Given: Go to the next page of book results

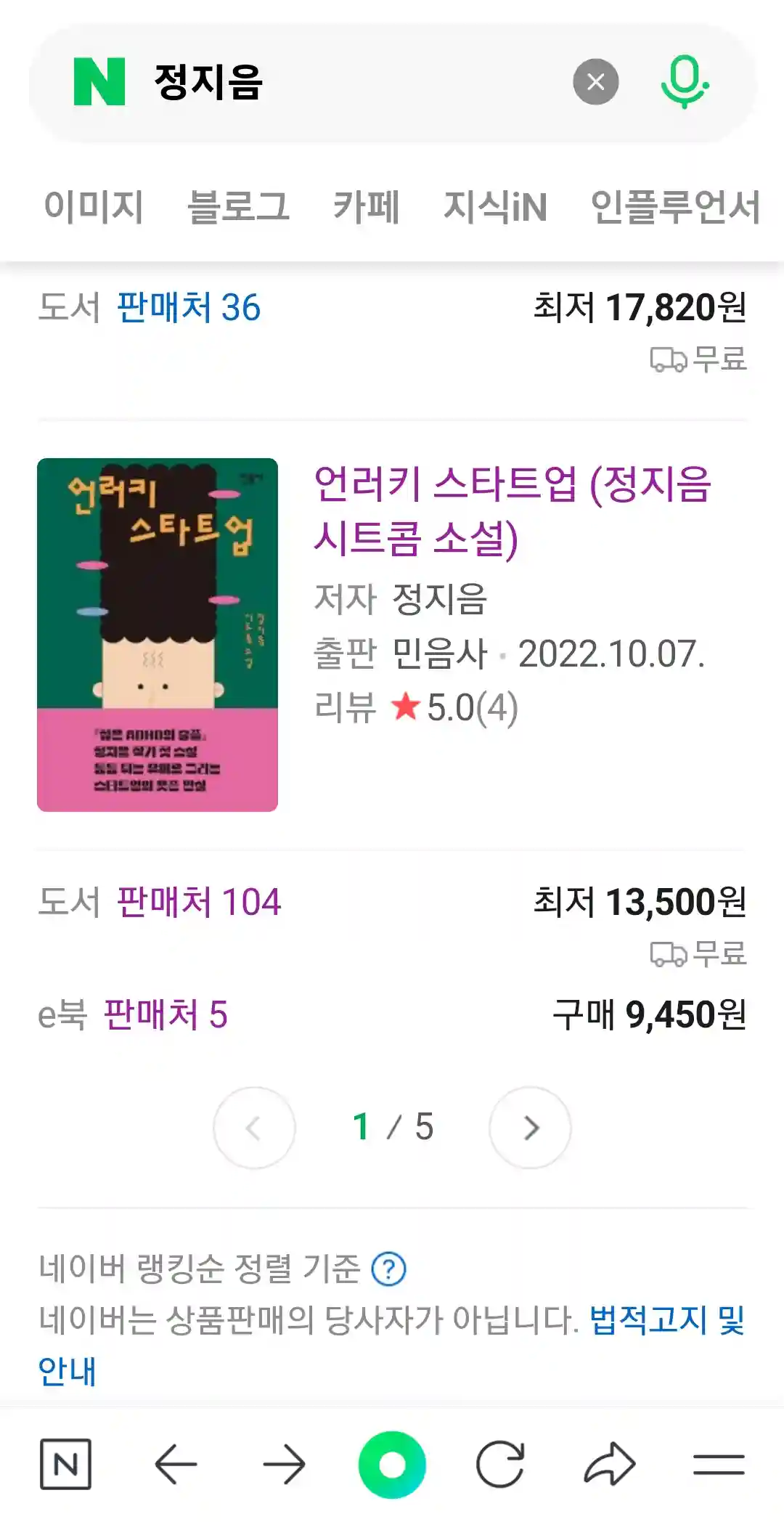Looking at the screenshot, I should tap(530, 1128).
